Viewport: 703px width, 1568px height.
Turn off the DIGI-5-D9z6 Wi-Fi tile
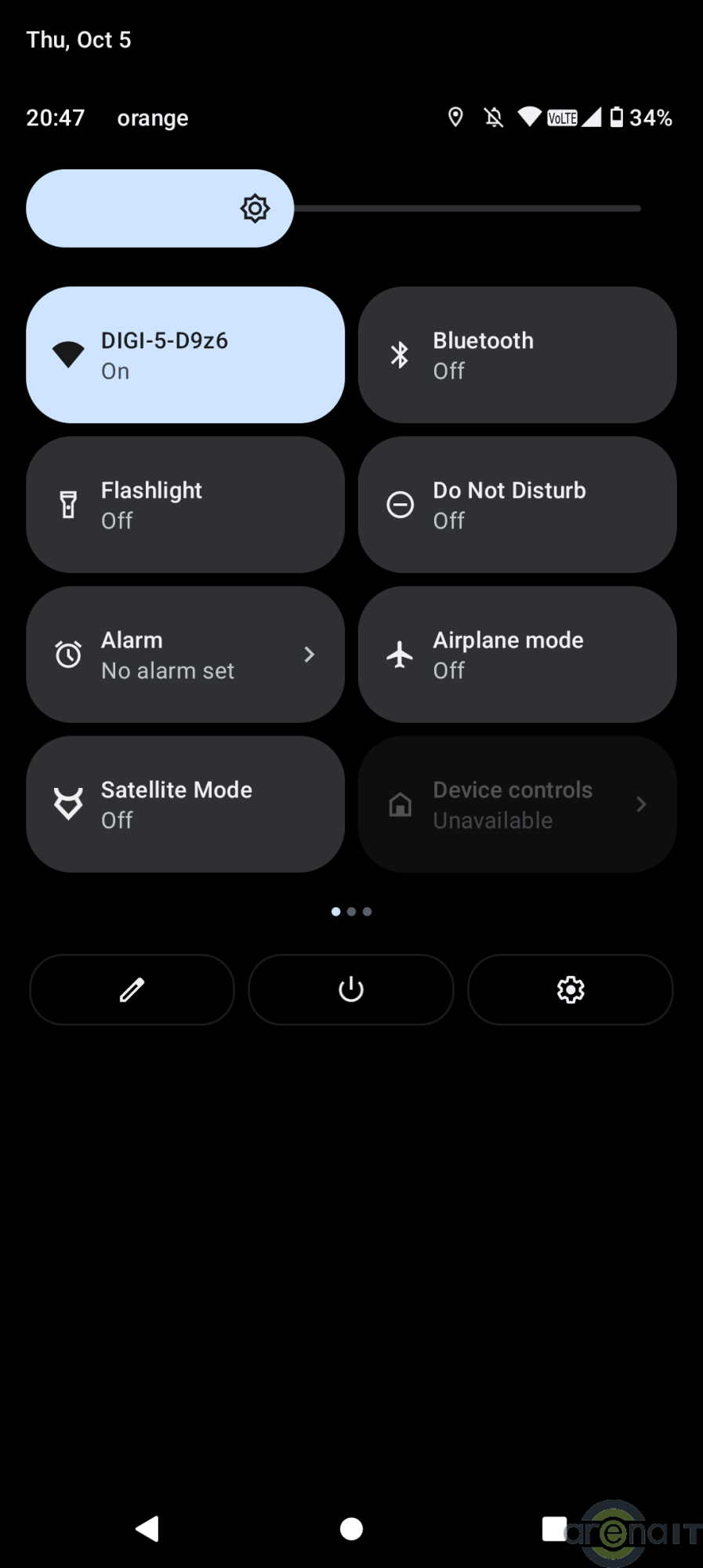tap(185, 355)
